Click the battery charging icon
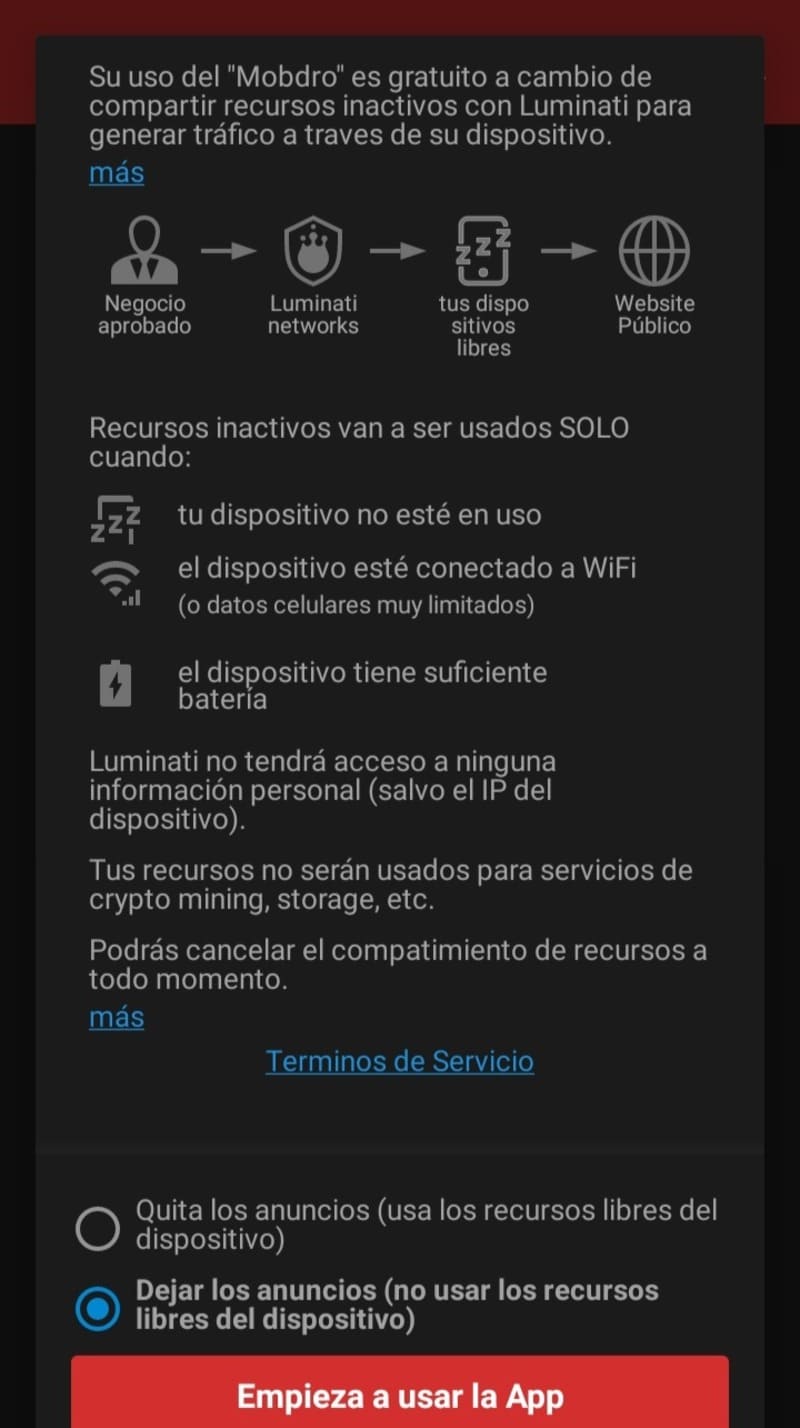 (x=116, y=683)
